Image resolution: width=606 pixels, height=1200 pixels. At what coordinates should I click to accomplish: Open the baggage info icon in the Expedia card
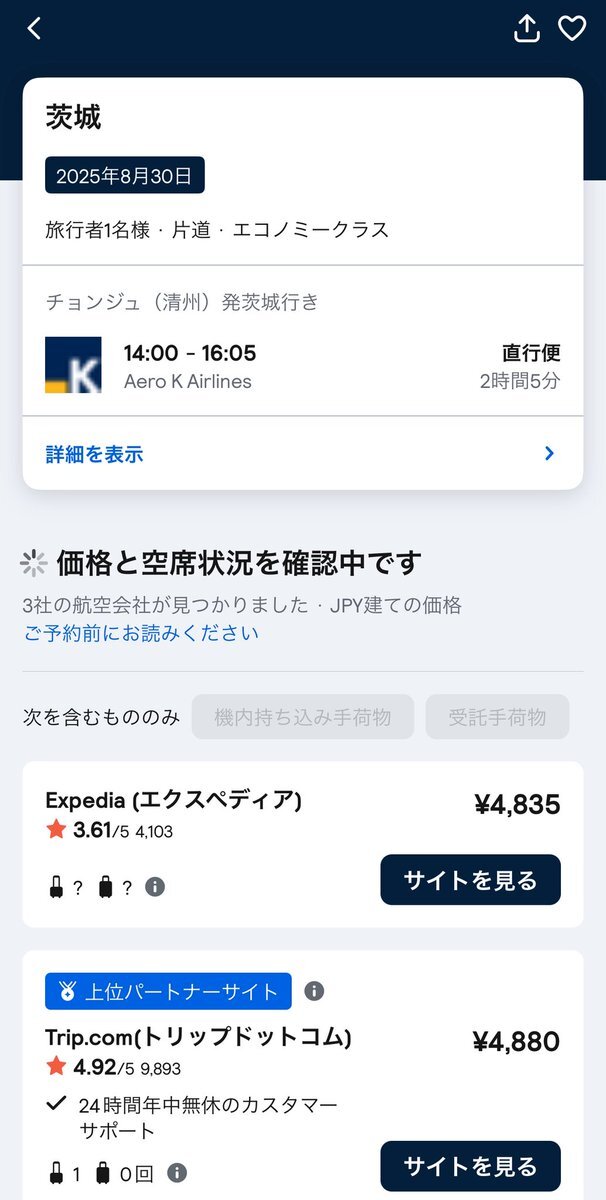tap(155, 886)
